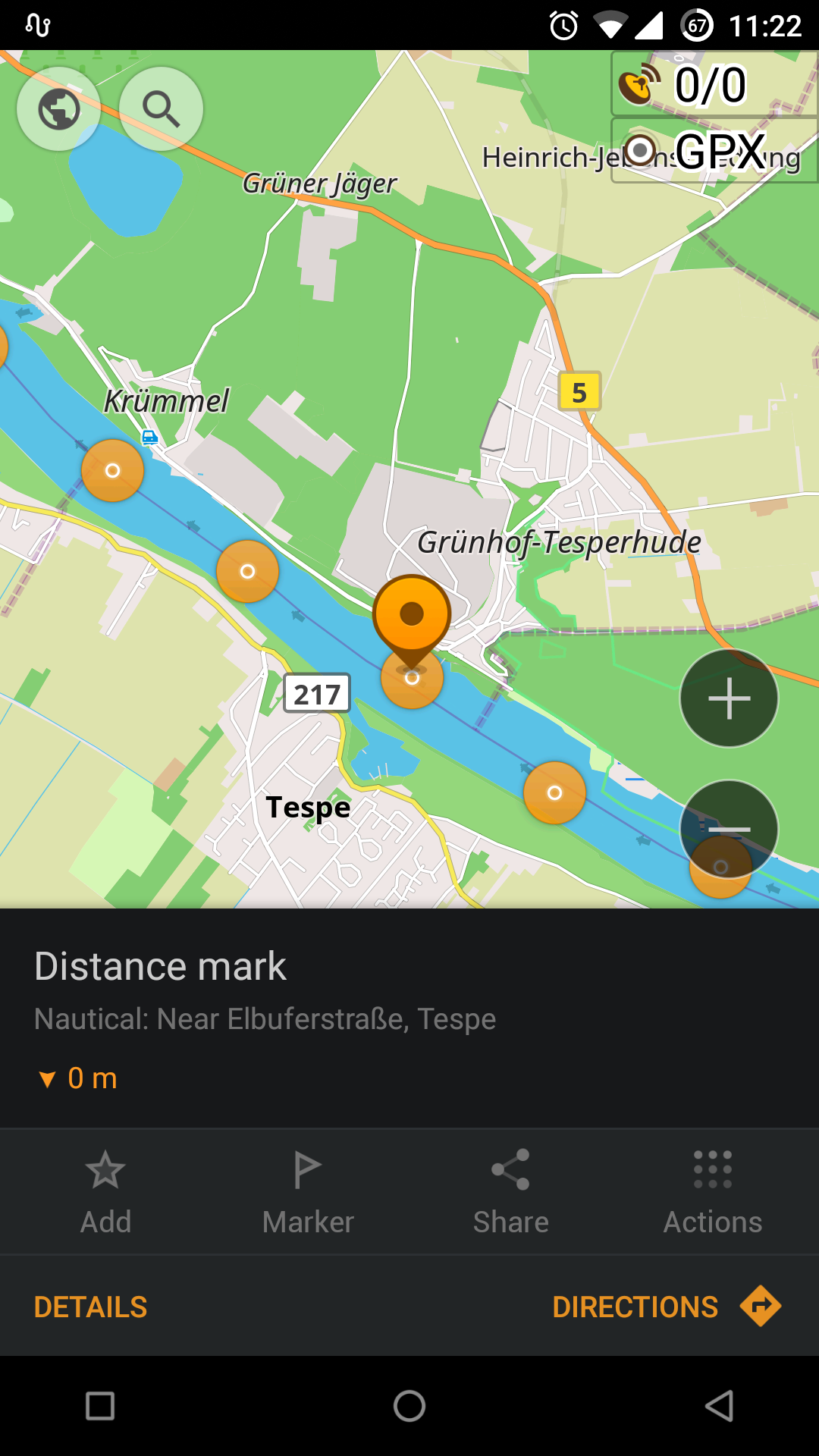Select the orange pin on the Elbe river
Viewport: 819px width, 1456px height.
[x=410, y=614]
